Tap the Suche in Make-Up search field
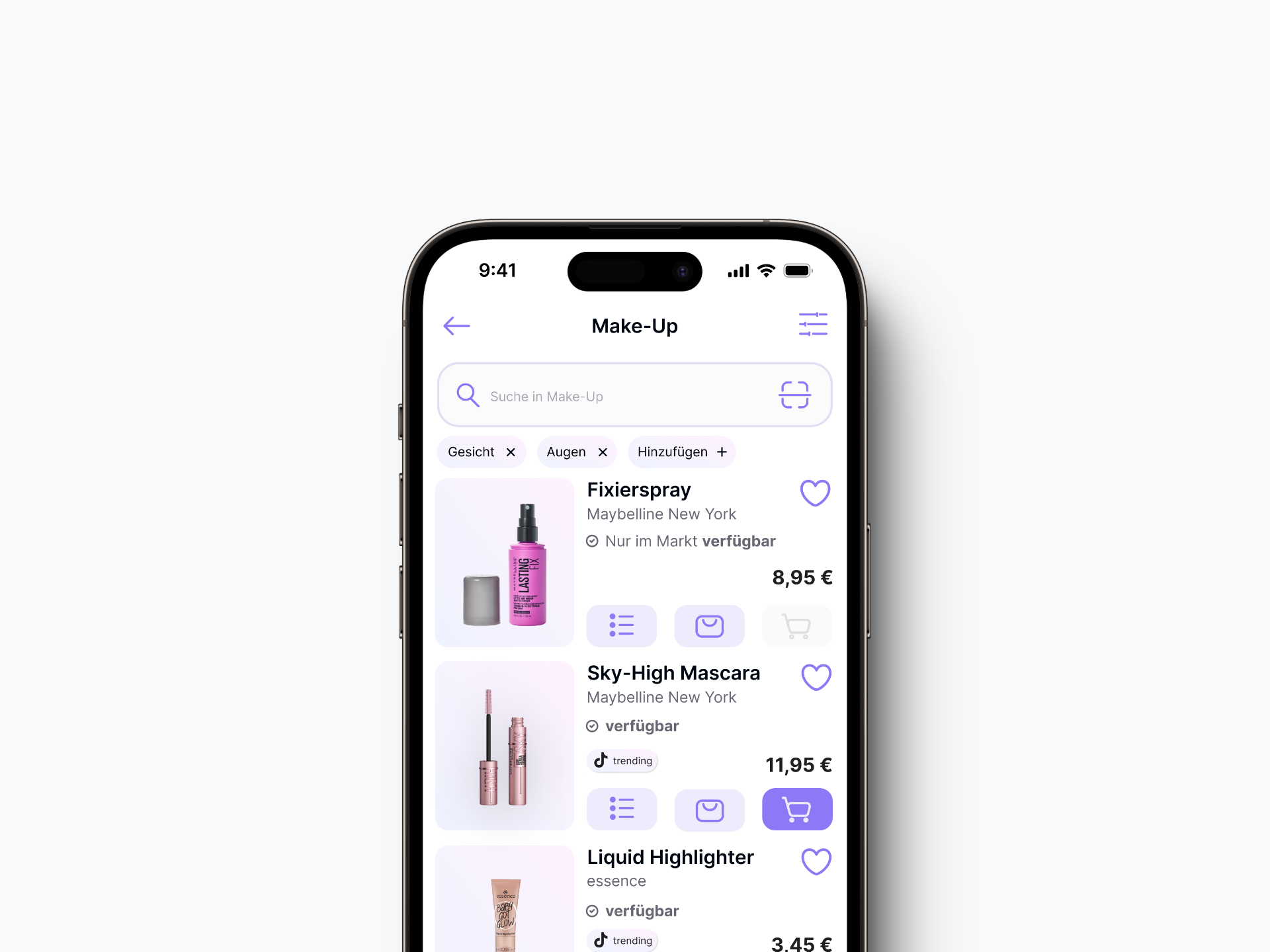This screenshot has height=952, width=1270. pos(615,397)
